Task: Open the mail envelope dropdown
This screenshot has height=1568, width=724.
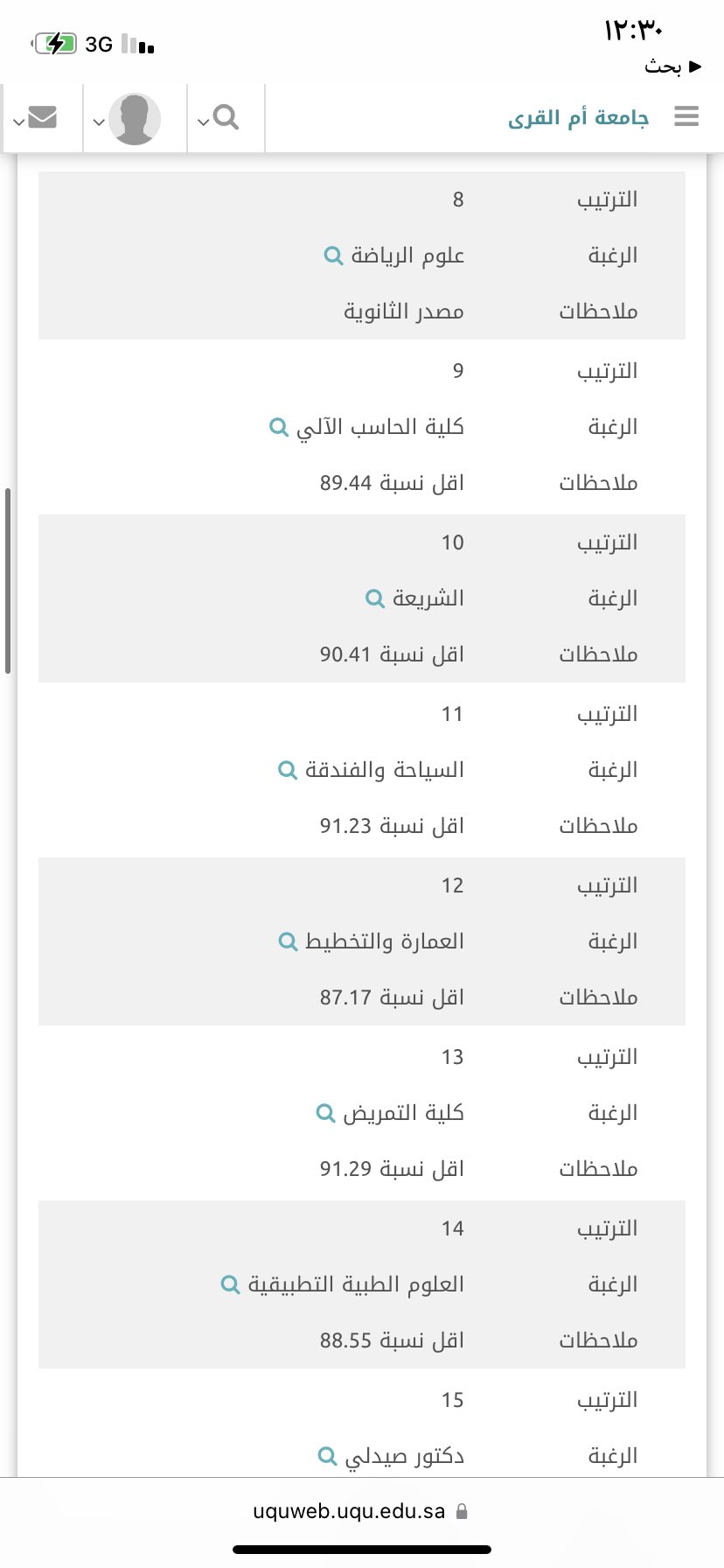Action: coord(35,117)
